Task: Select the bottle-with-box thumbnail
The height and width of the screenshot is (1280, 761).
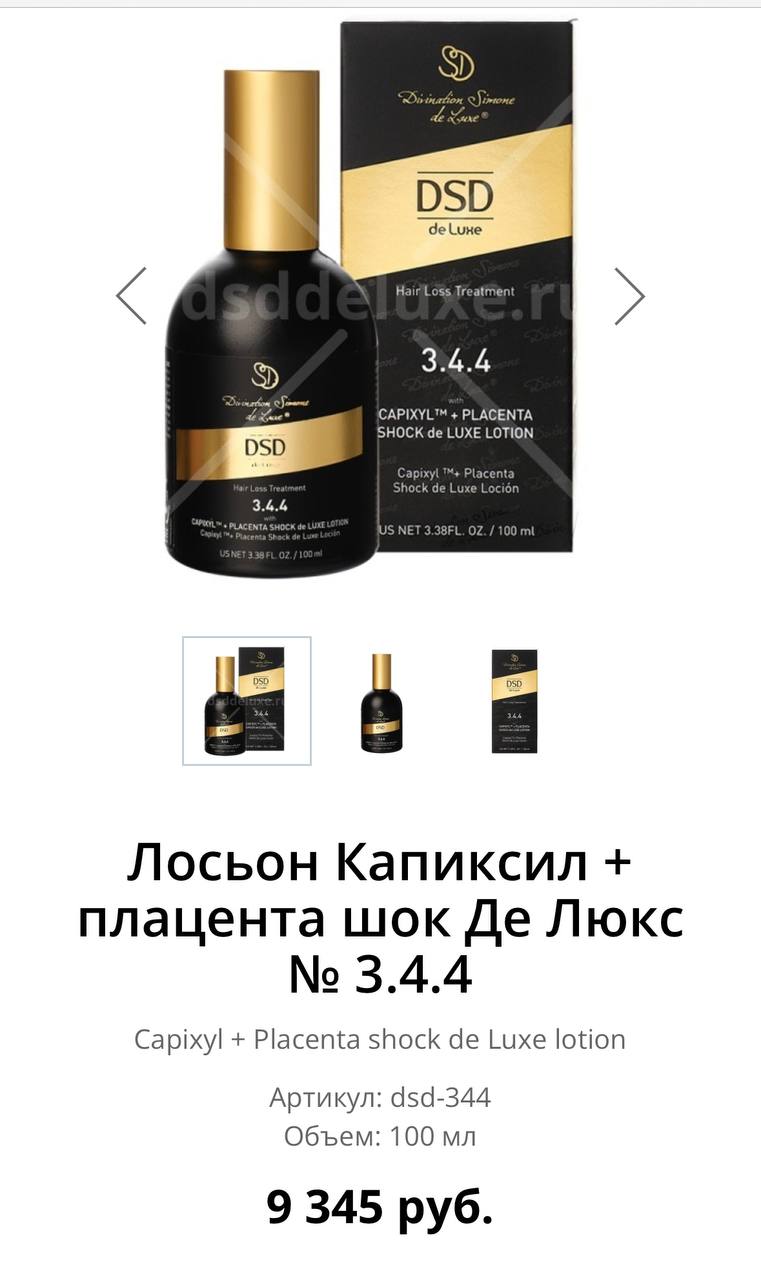Action: (247, 701)
